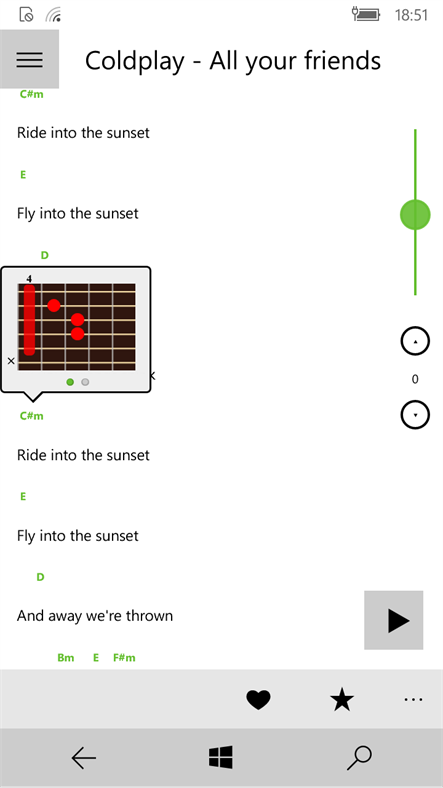Open the system search magnifier
The image size is (443, 788).
click(360, 758)
